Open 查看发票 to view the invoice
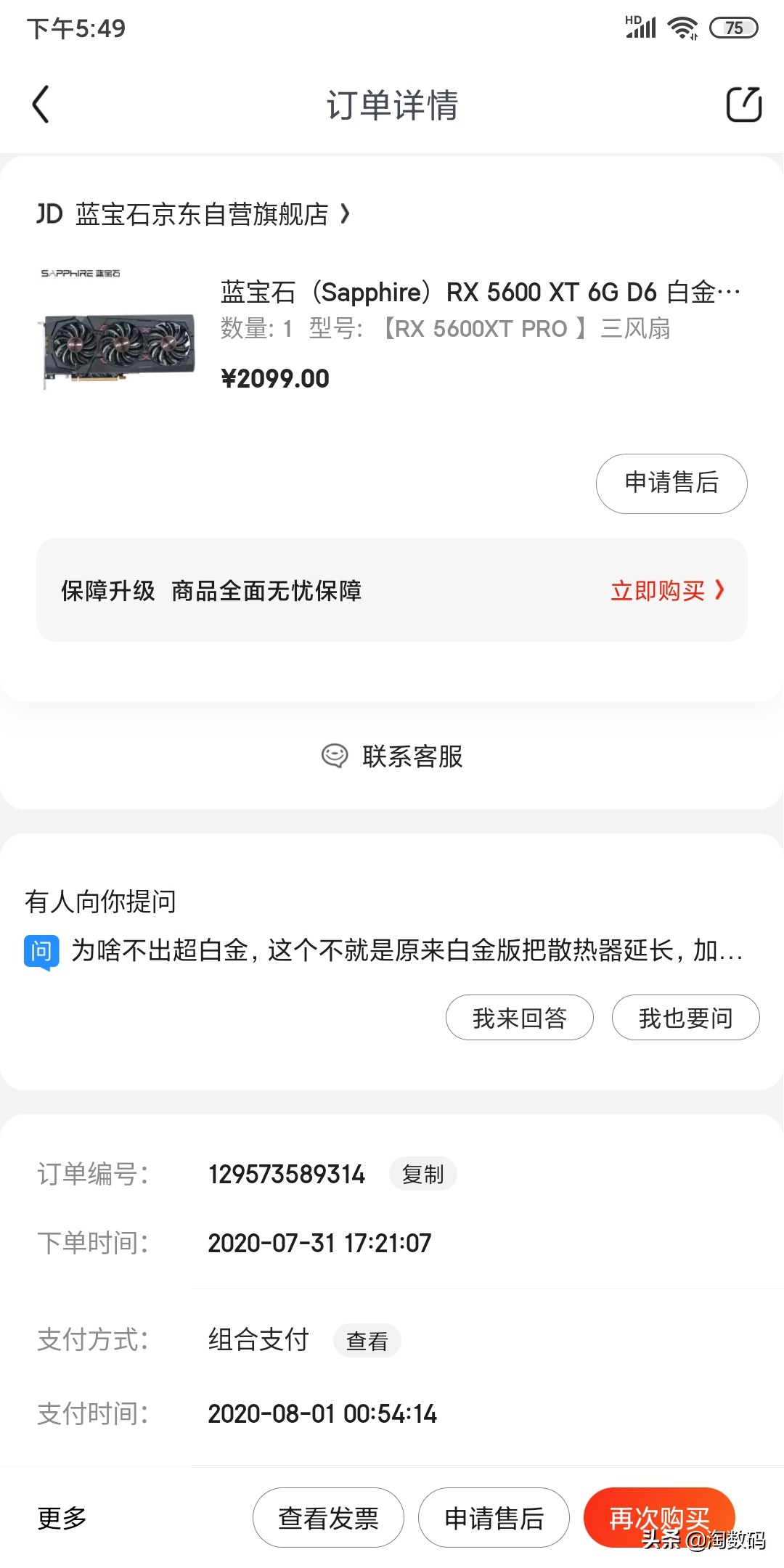 (327, 1518)
